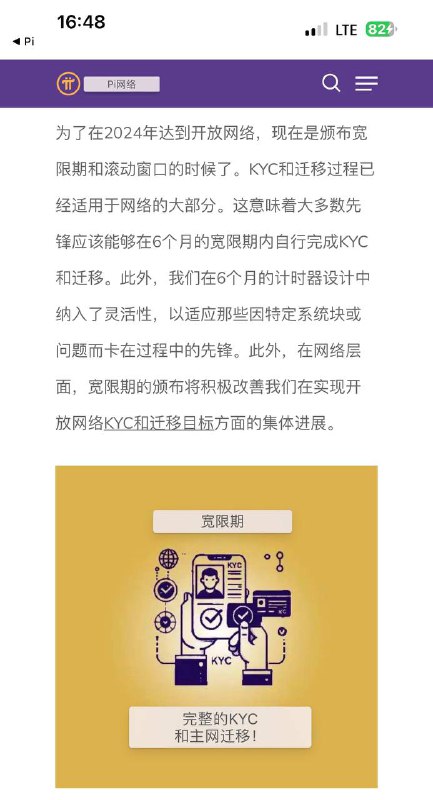The height and width of the screenshot is (800, 433).
Task: Return to the Pi app via back indicator
Action: click(23, 41)
